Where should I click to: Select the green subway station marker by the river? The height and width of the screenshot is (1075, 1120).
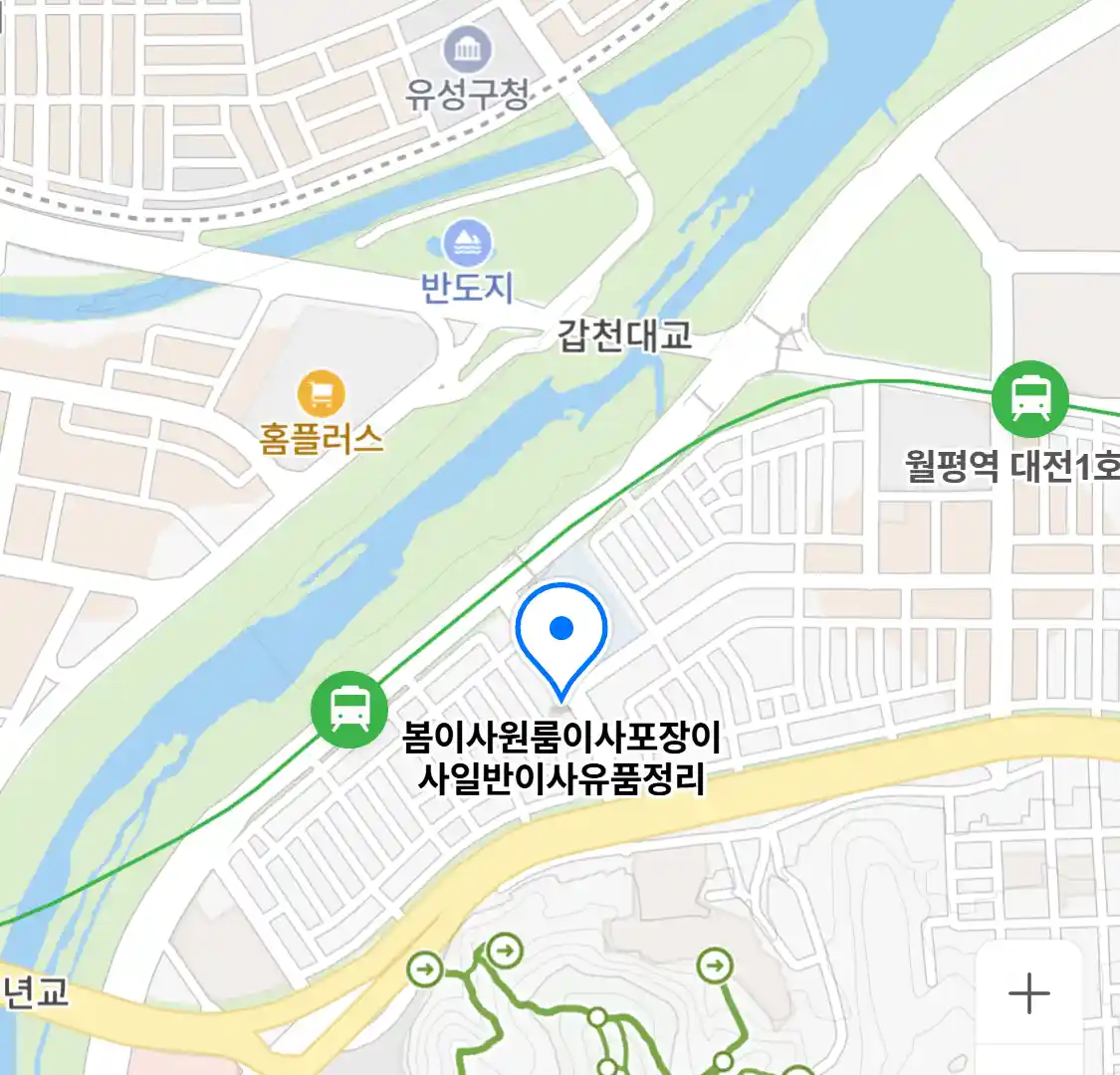point(349,710)
